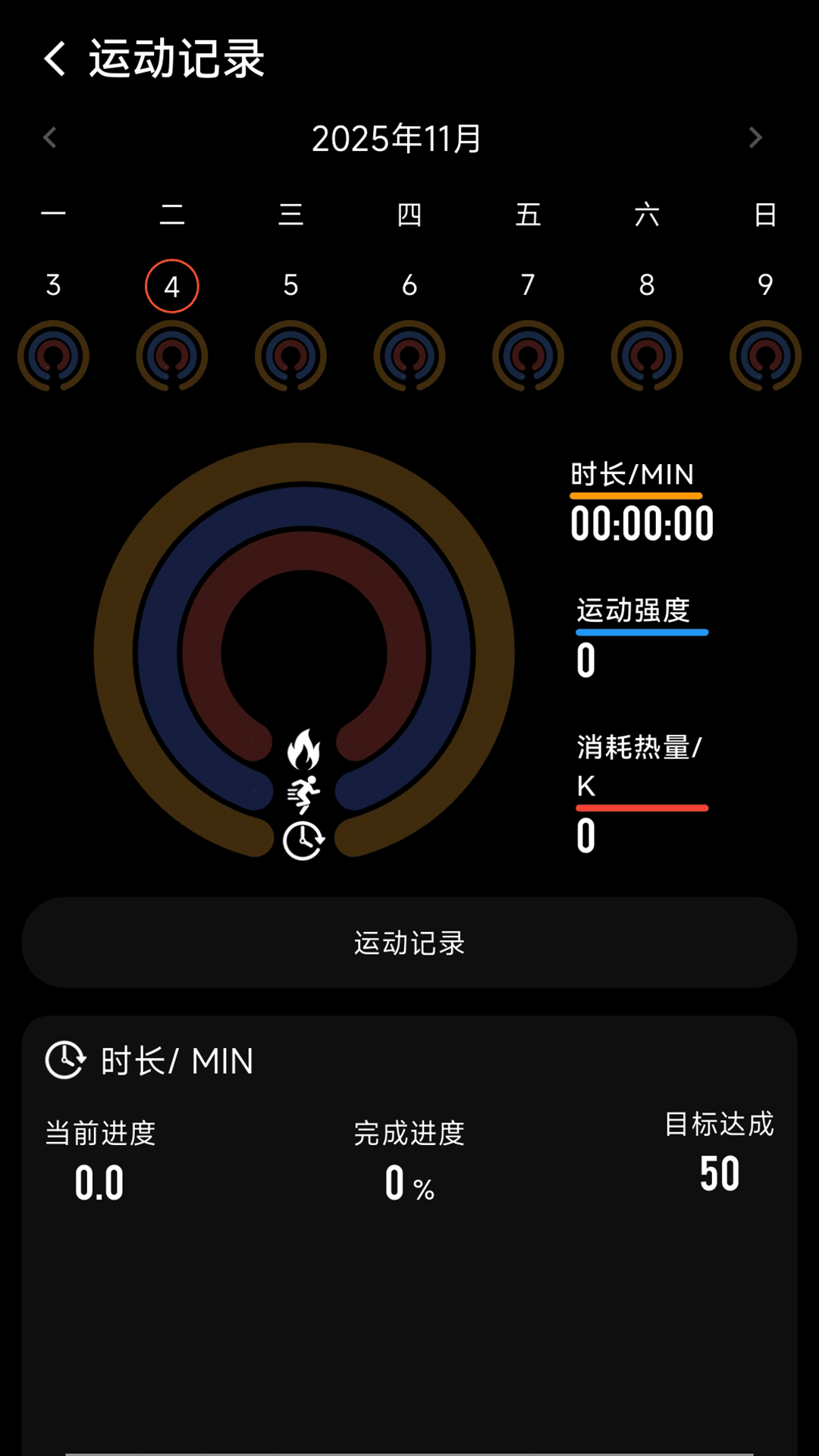Open the activity ring below date 9
Screen dimensions: 819x1456
coord(763,355)
